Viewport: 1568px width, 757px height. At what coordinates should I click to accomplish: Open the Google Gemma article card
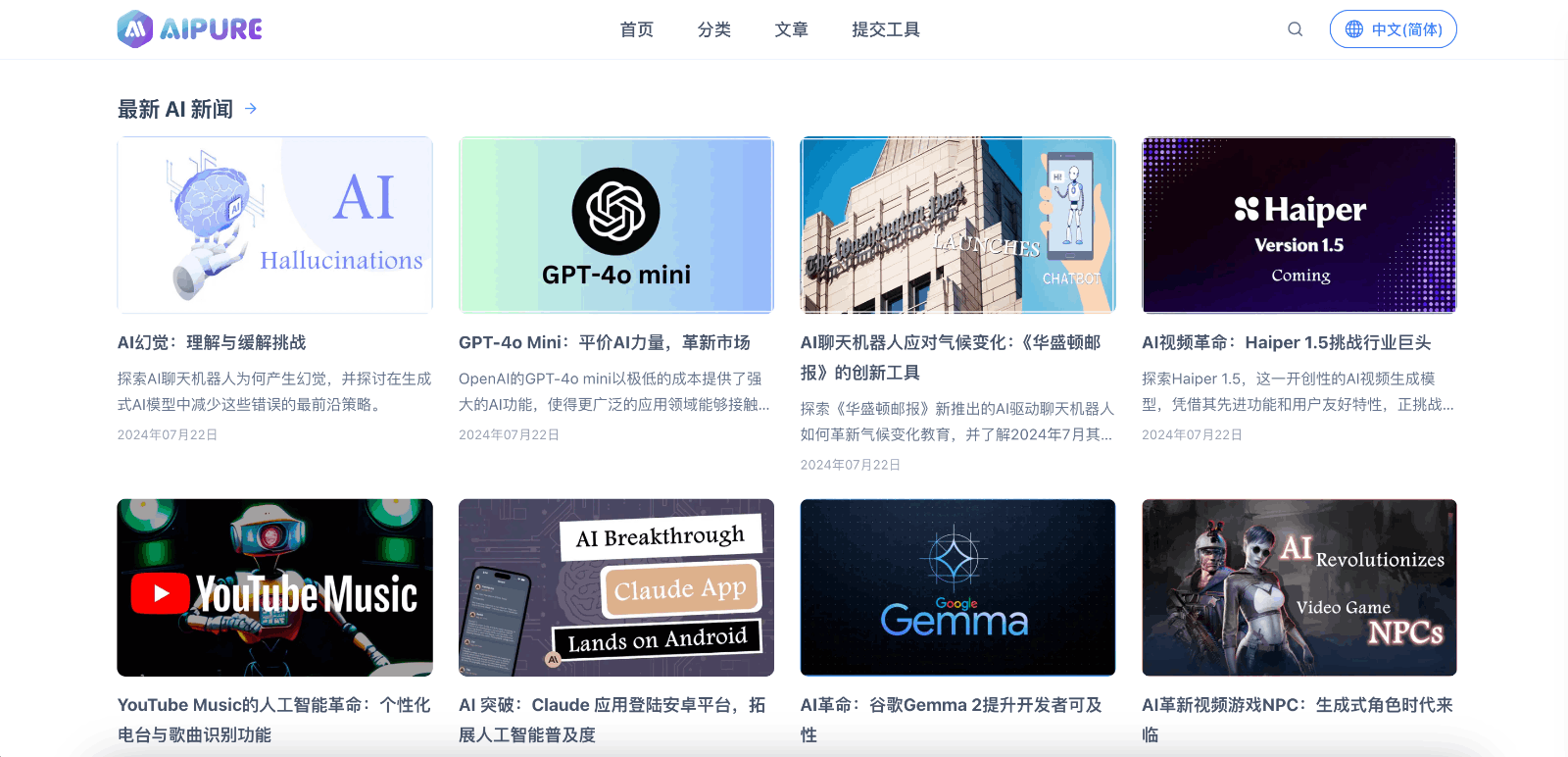pyautogui.click(x=957, y=587)
